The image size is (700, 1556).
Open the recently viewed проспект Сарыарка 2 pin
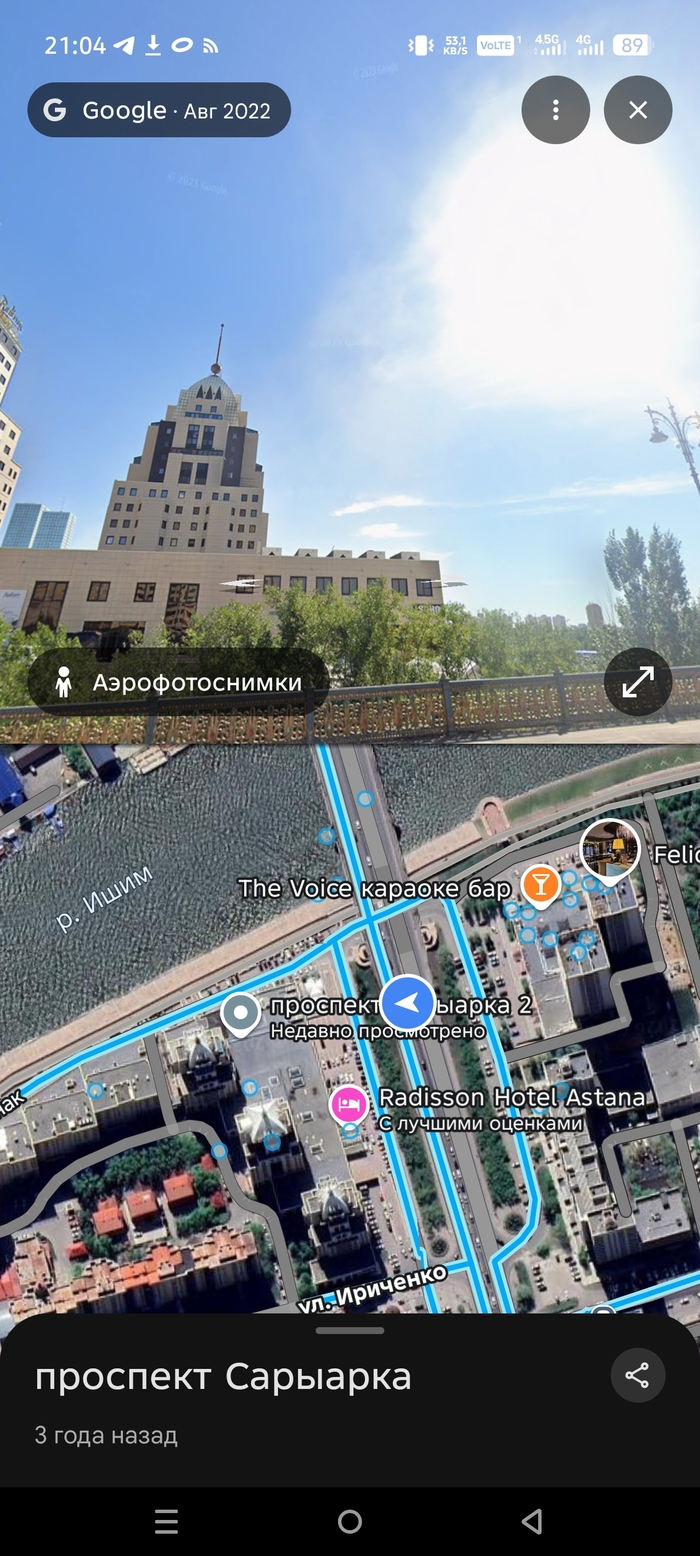(240, 1014)
